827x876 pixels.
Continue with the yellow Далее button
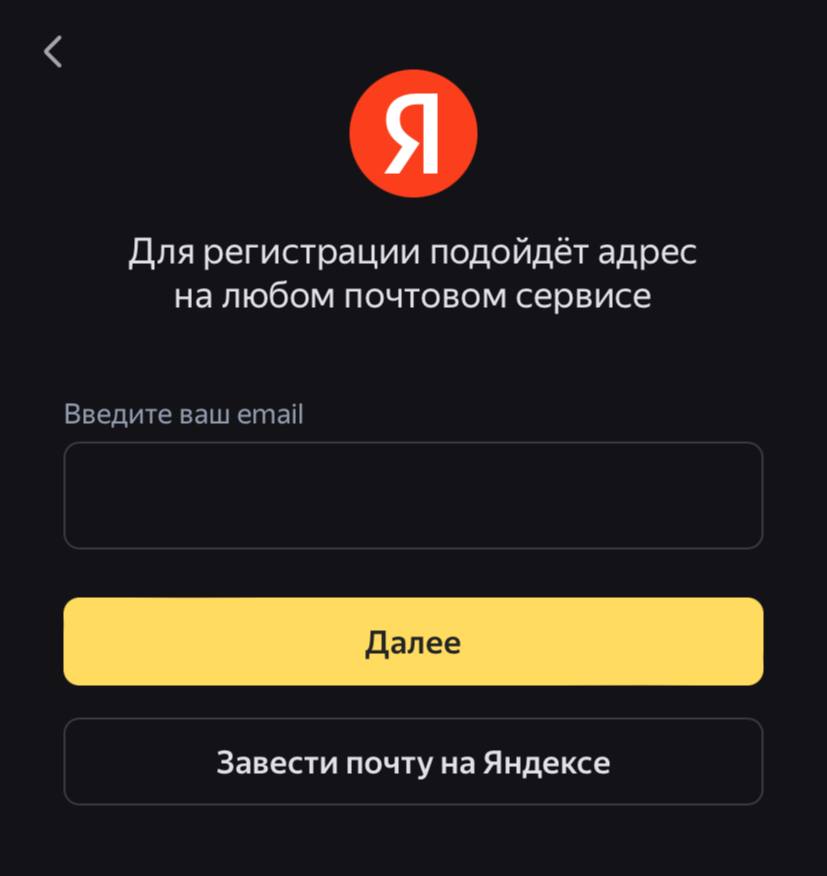[413, 642]
